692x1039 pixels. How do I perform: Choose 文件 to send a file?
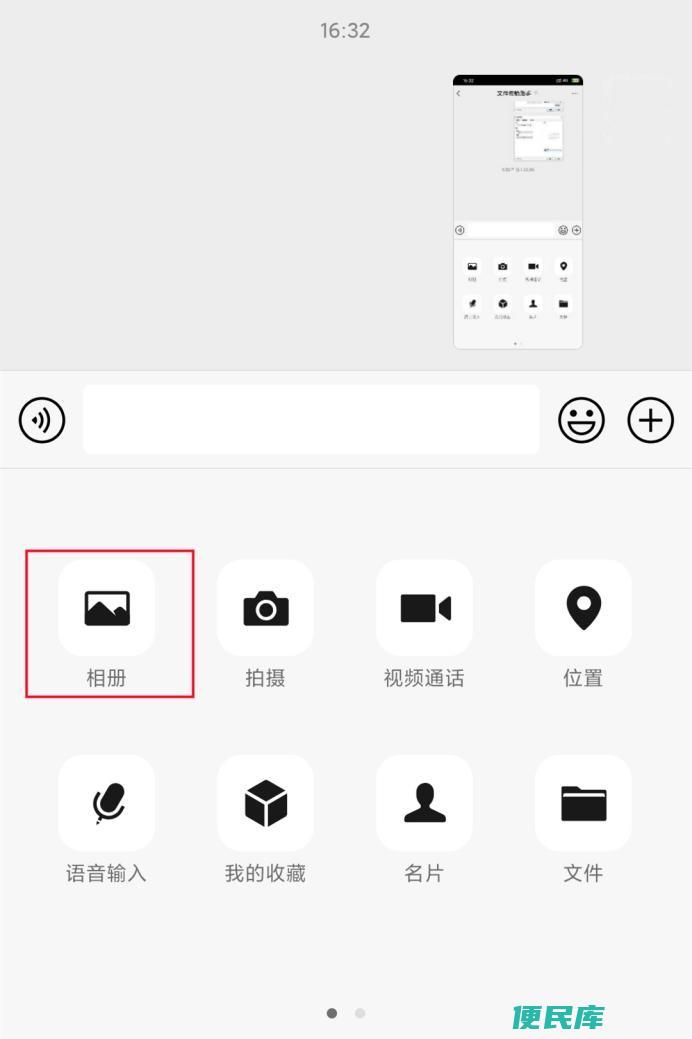point(583,803)
